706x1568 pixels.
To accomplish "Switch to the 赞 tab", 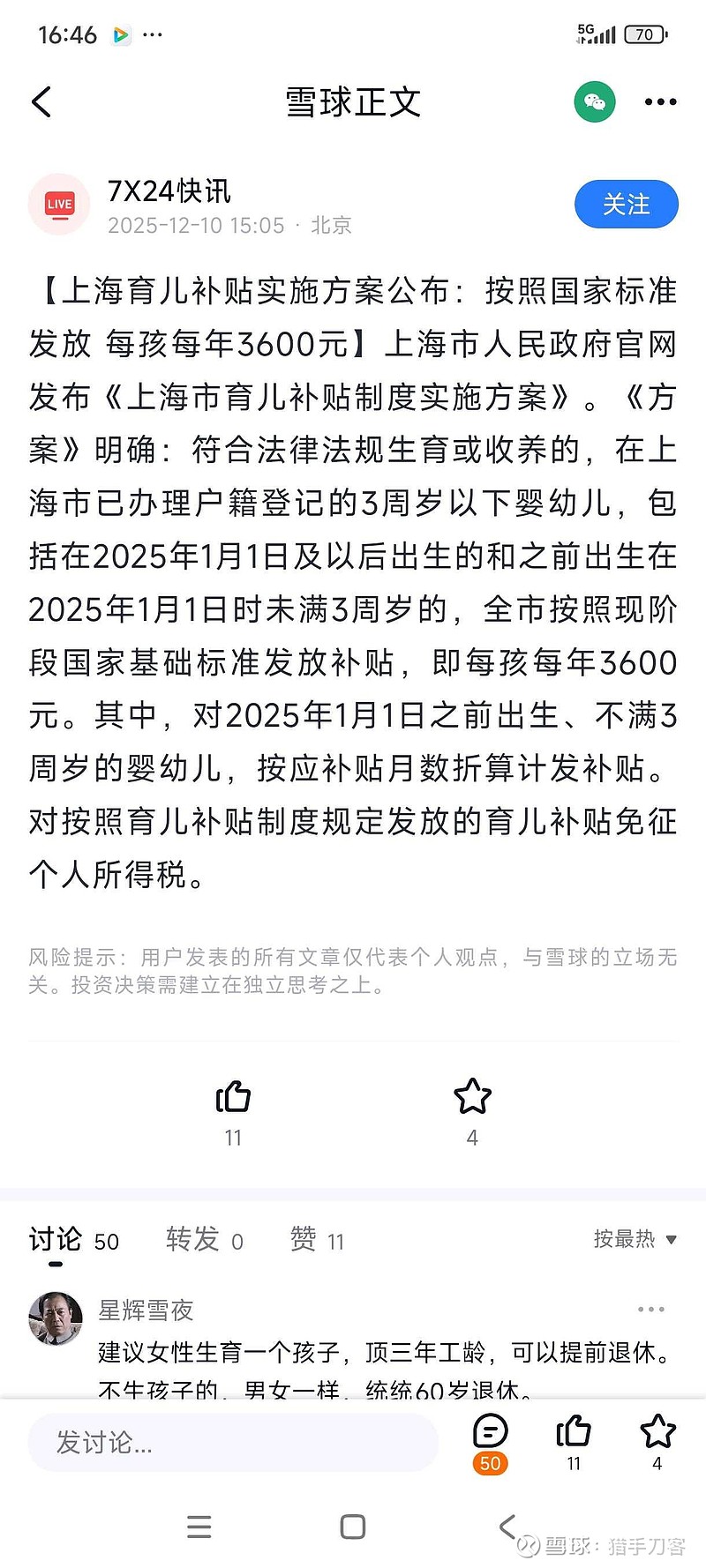I will [x=304, y=1240].
